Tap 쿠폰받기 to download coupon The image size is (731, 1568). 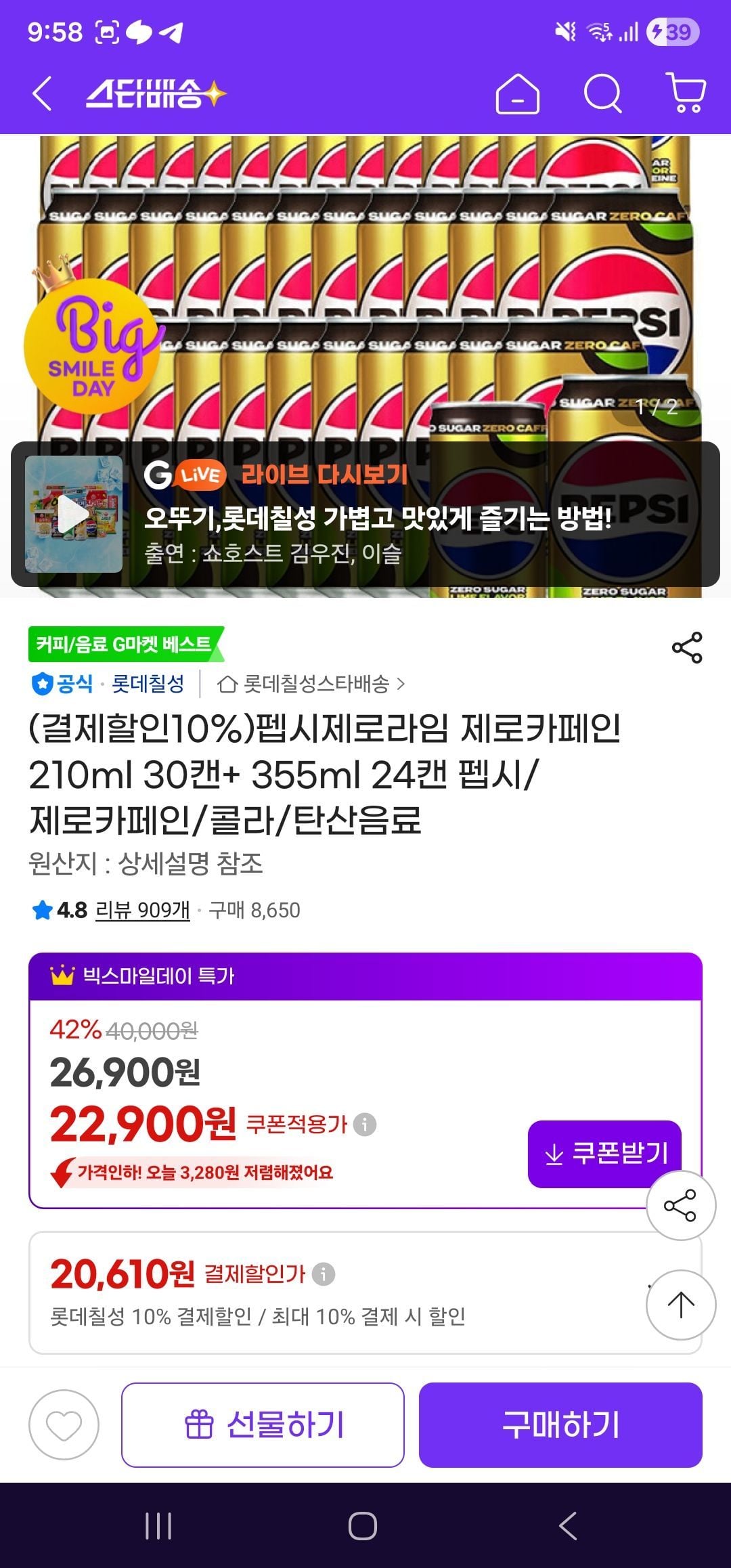[604, 1154]
